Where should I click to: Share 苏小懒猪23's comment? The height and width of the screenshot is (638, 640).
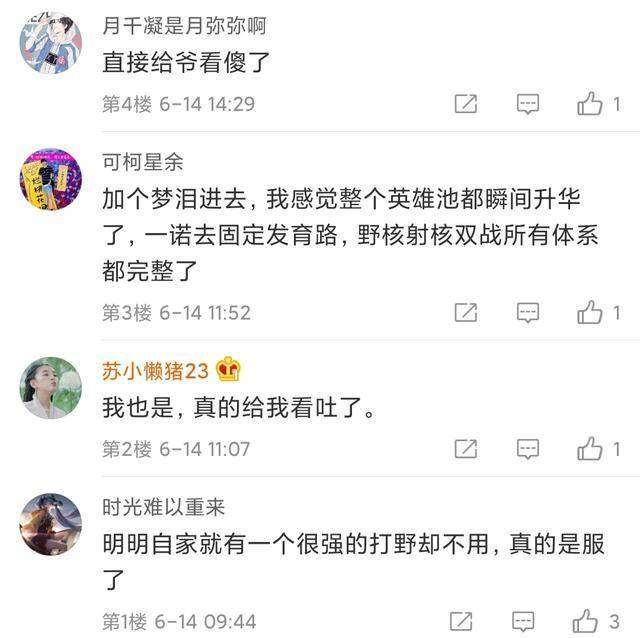(x=465, y=449)
